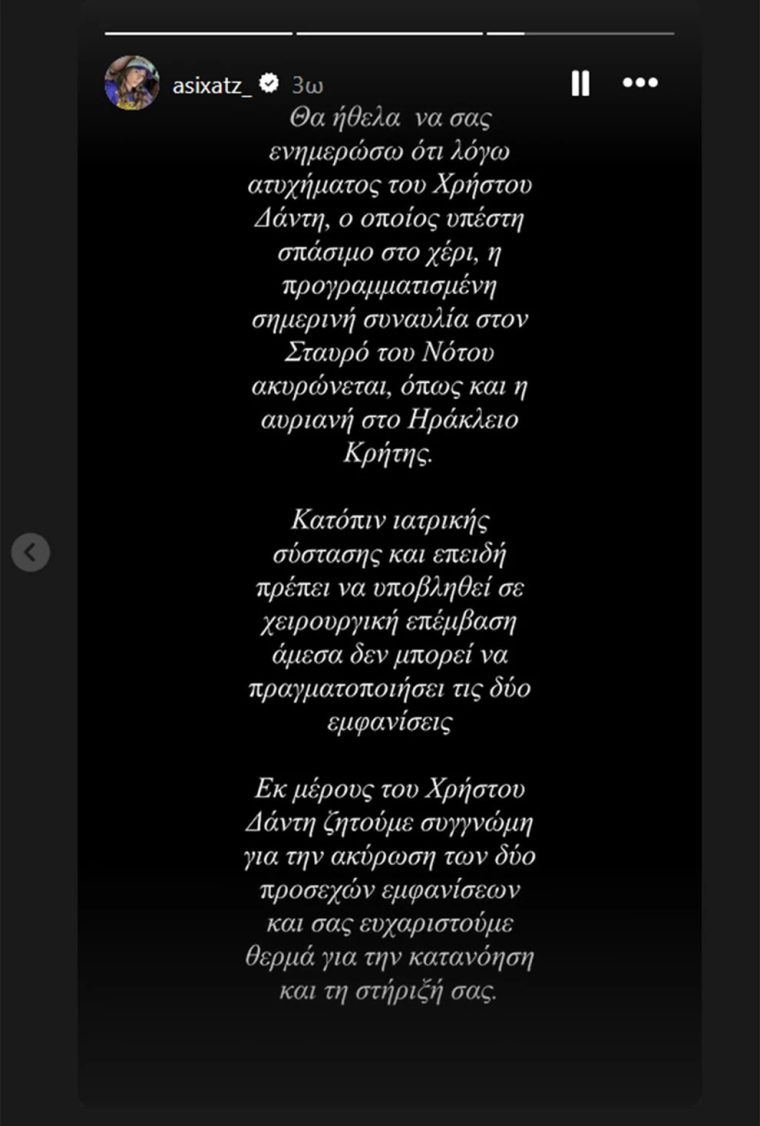Pause the story playback
This screenshot has width=760, height=1126.
[x=580, y=84]
